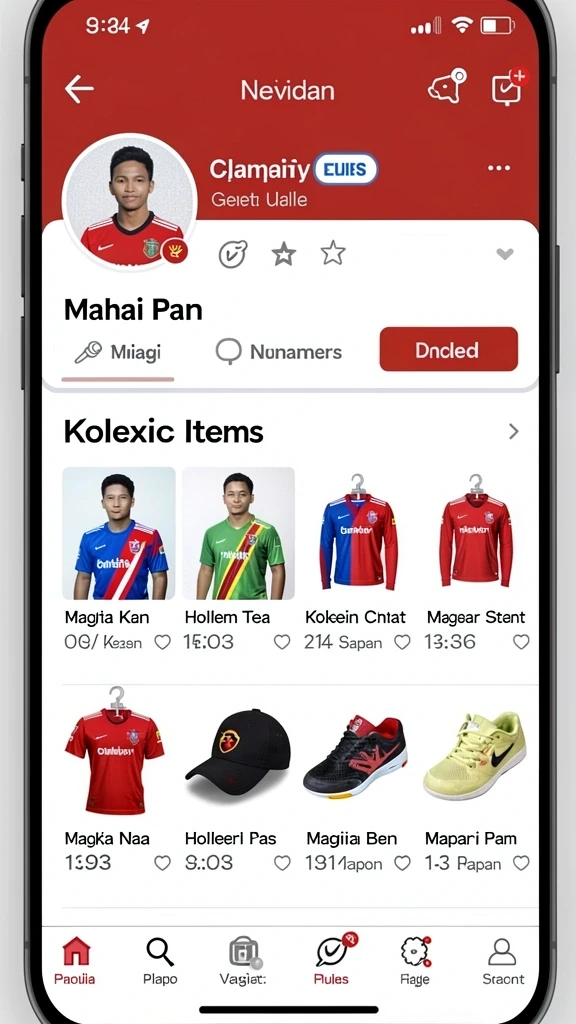
Task: Open the Sraont profile tab
Action: pos(503,961)
